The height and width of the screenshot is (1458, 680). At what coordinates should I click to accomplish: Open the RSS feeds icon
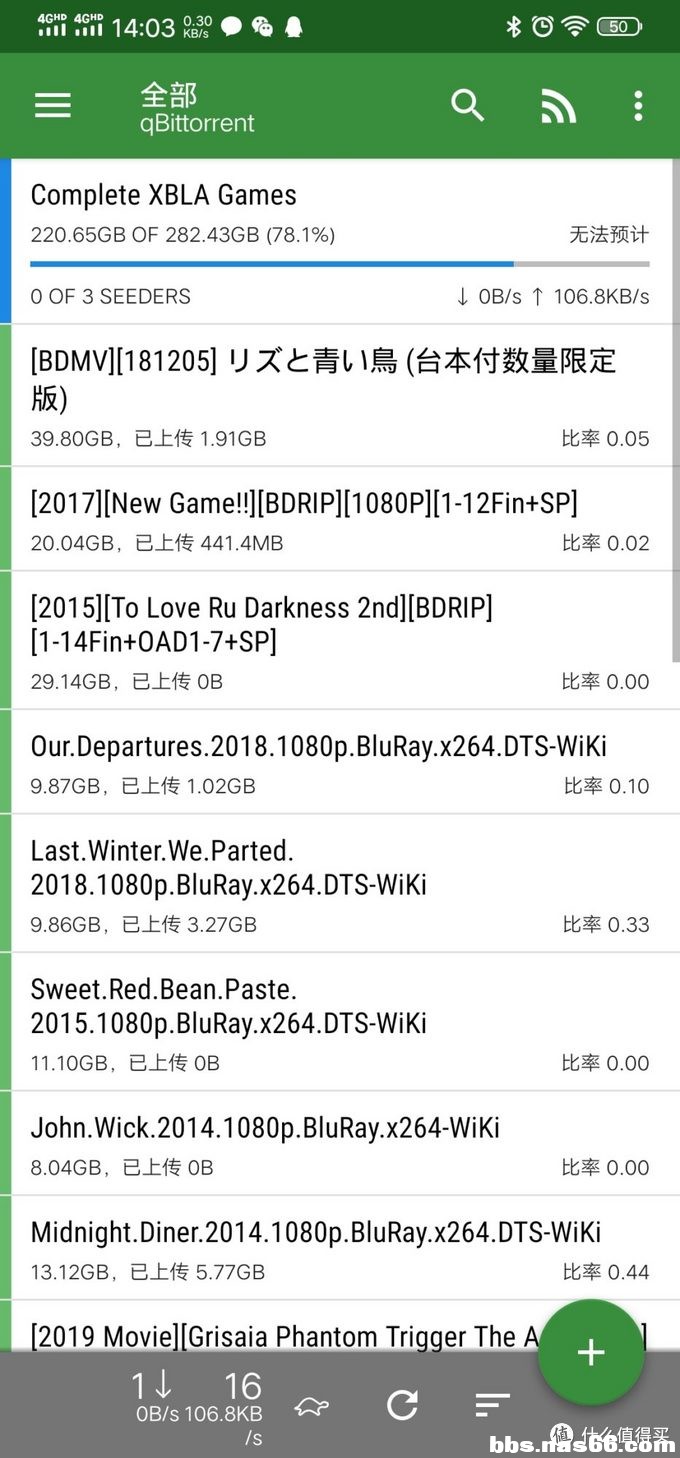(x=558, y=106)
